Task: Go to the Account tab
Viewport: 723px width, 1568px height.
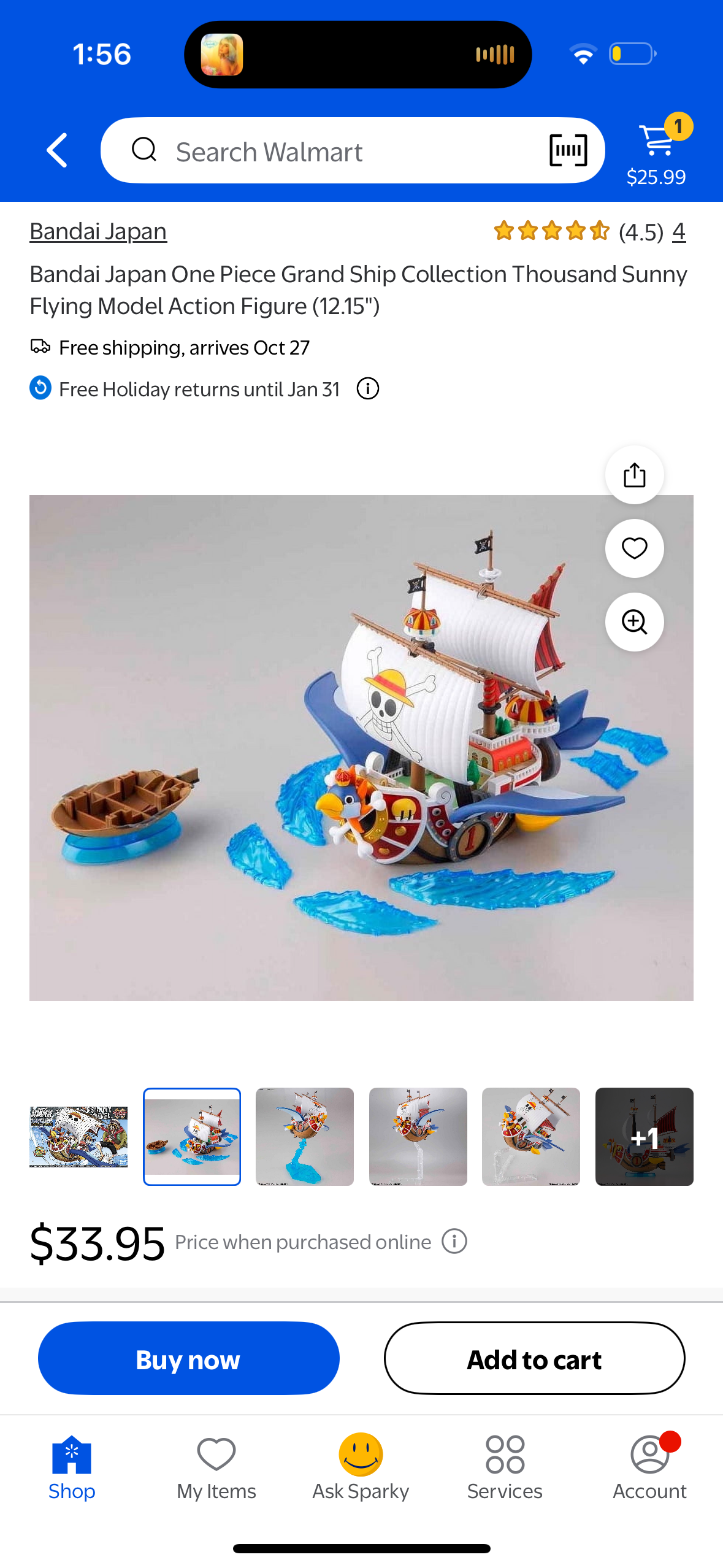Action: [x=649, y=1467]
